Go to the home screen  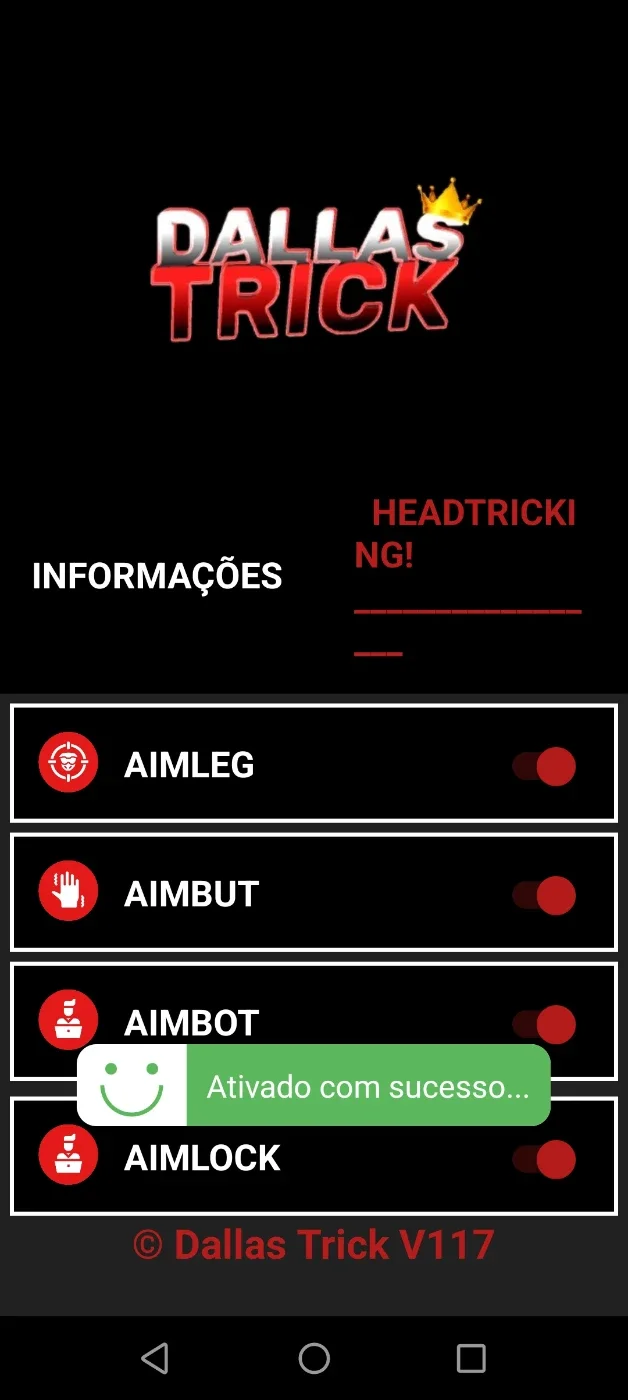click(x=314, y=1358)
